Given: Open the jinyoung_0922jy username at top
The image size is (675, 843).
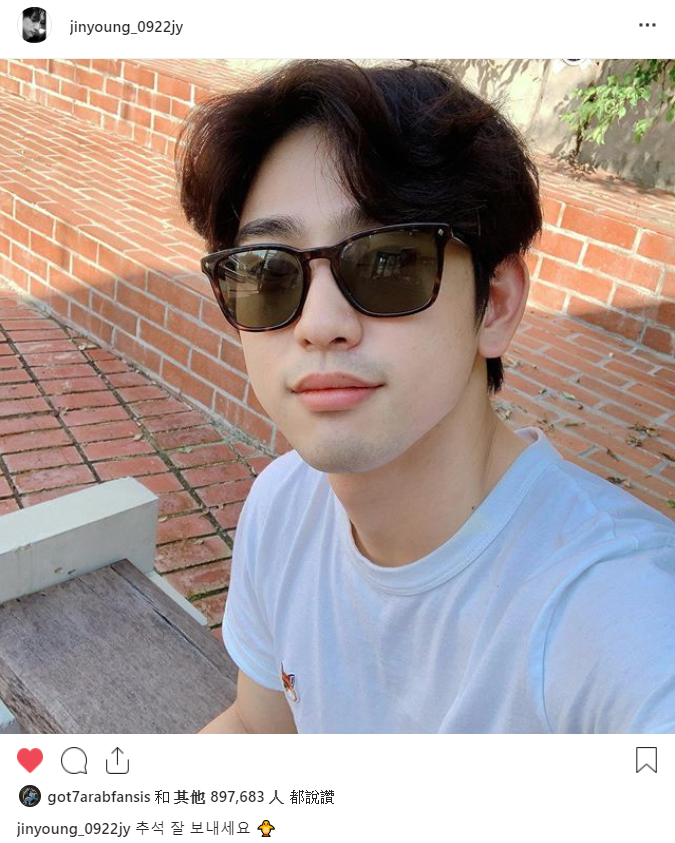Looking at the screenshot, I should click(x=126, y=27).
